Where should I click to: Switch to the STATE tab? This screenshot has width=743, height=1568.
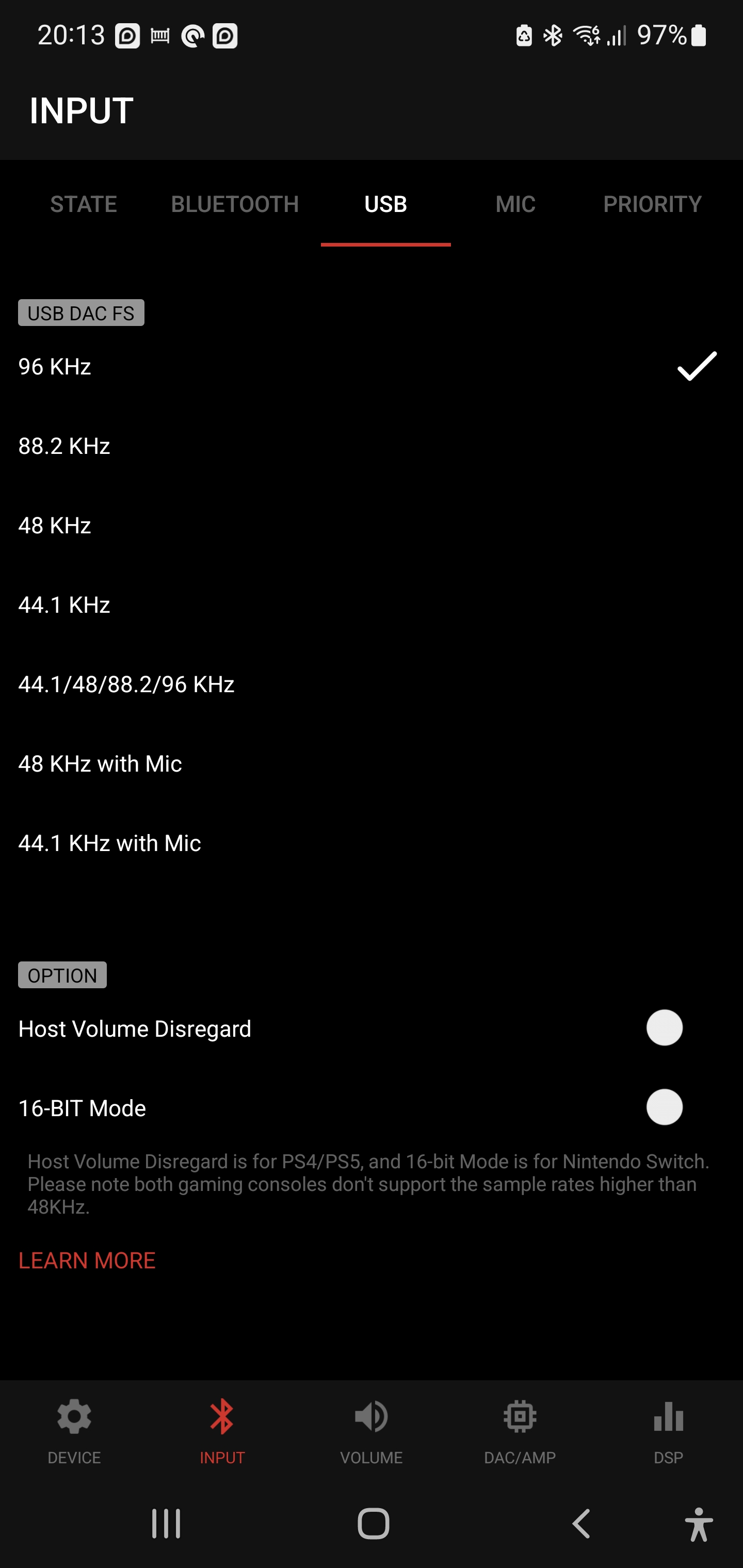pyautogui.click(x=84, y=204)
